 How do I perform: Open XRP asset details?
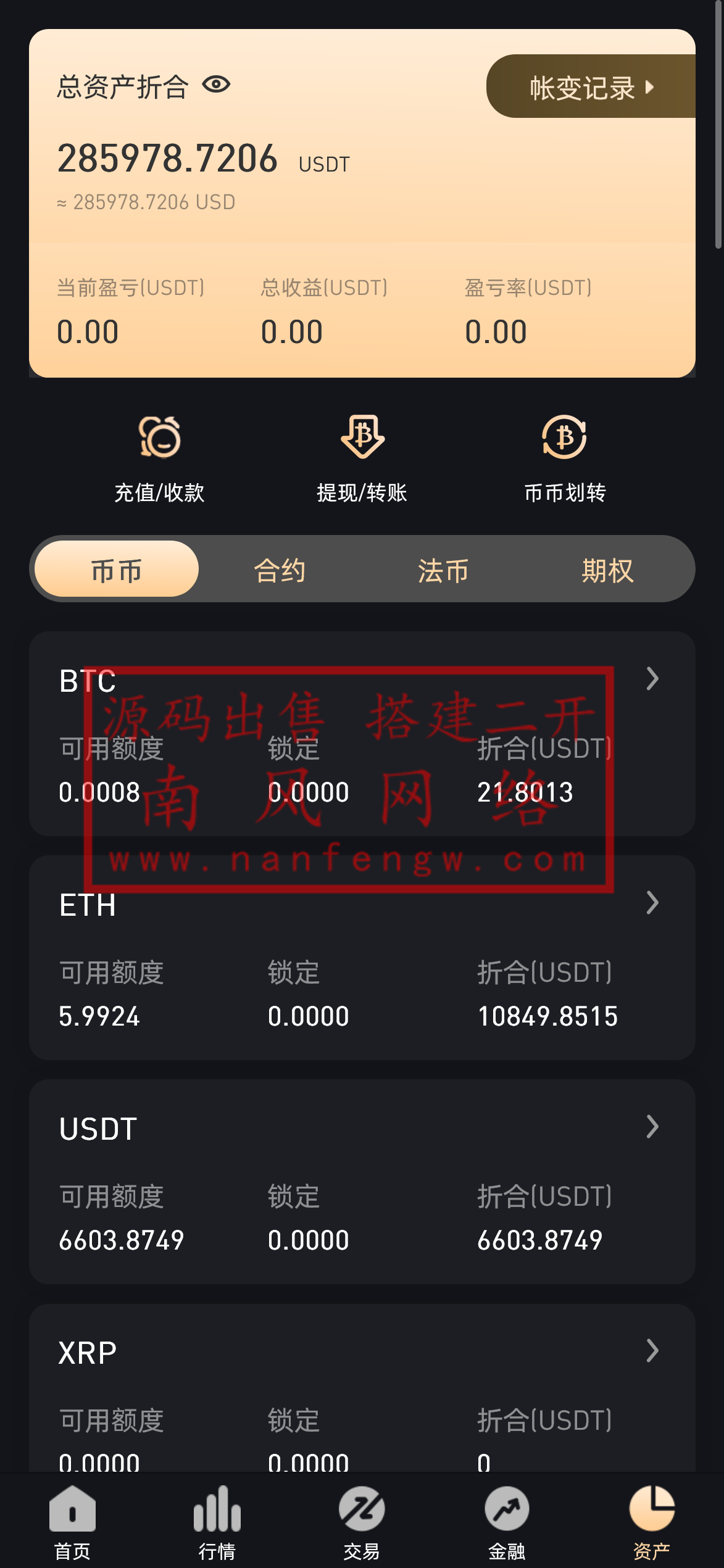tap(652, 1351)
